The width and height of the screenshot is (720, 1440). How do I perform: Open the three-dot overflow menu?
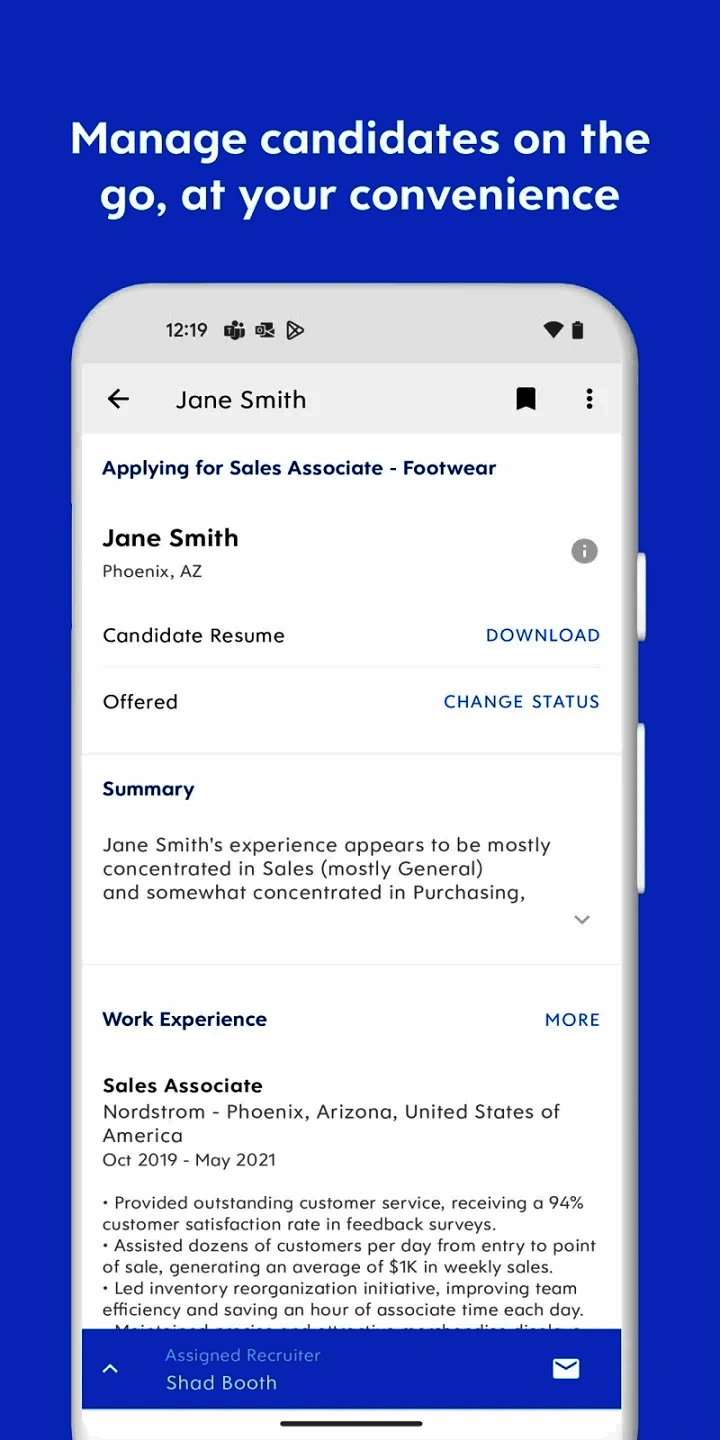point(589,399)
